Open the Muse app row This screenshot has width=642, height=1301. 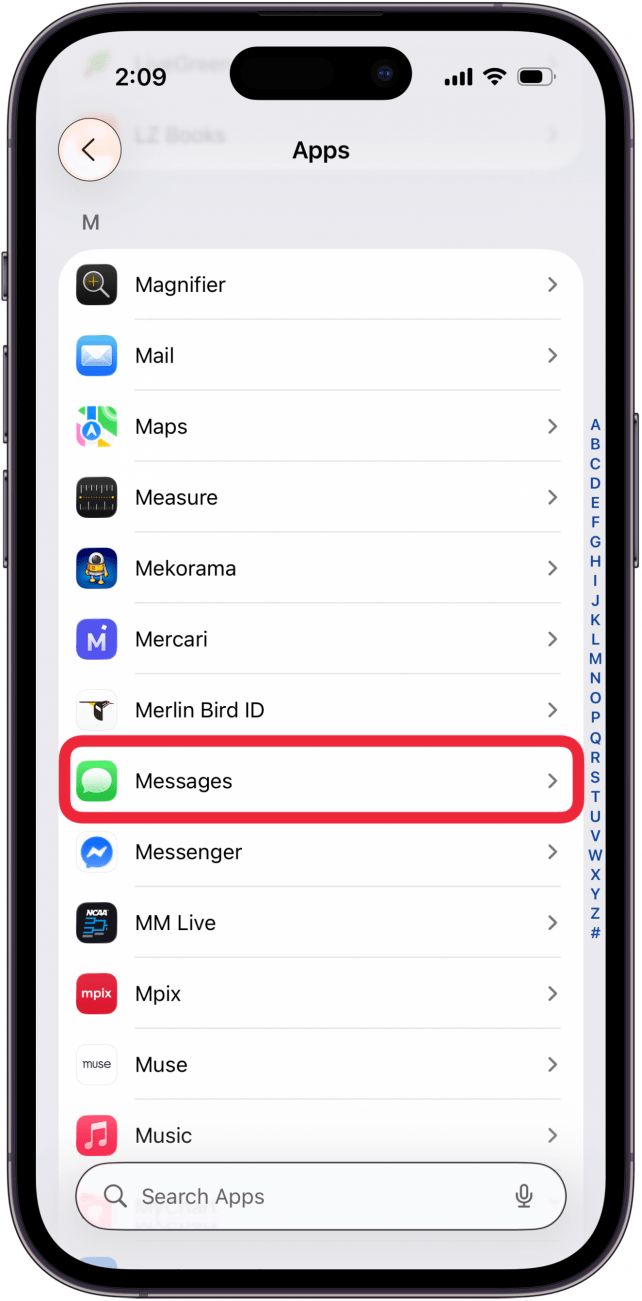[x=320, y=1065]
